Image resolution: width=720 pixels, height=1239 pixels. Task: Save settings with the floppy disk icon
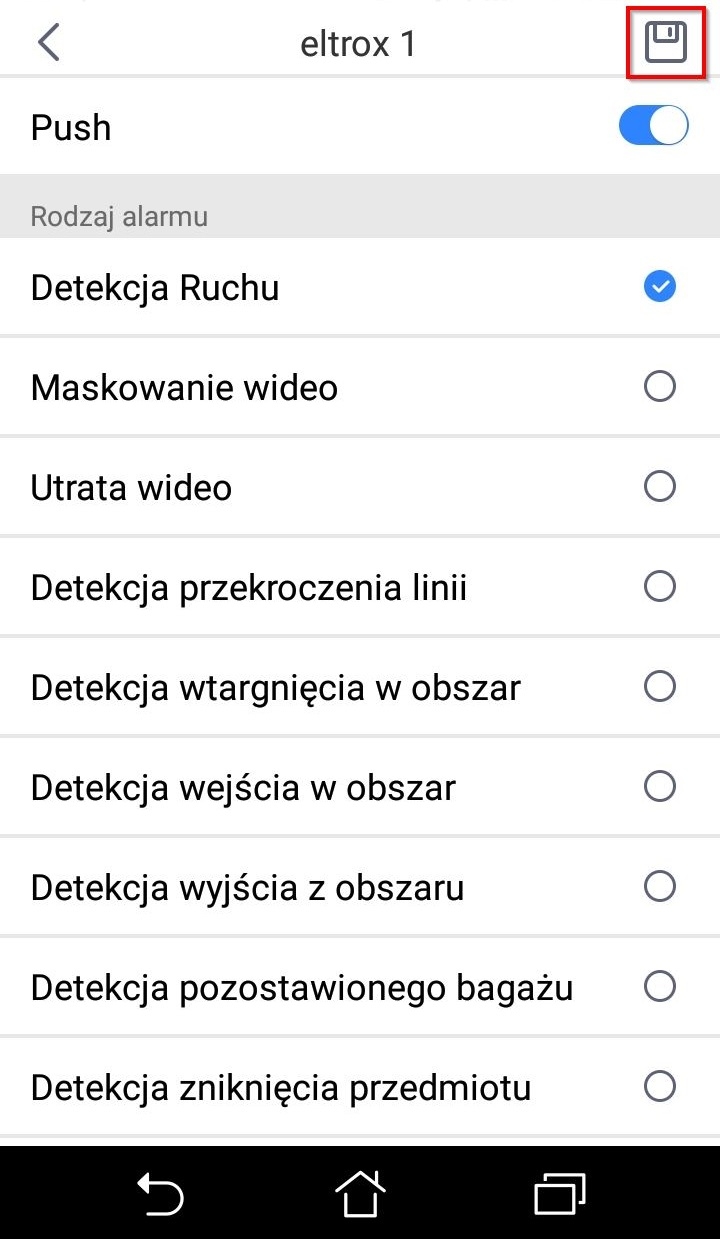click(665, 44)
